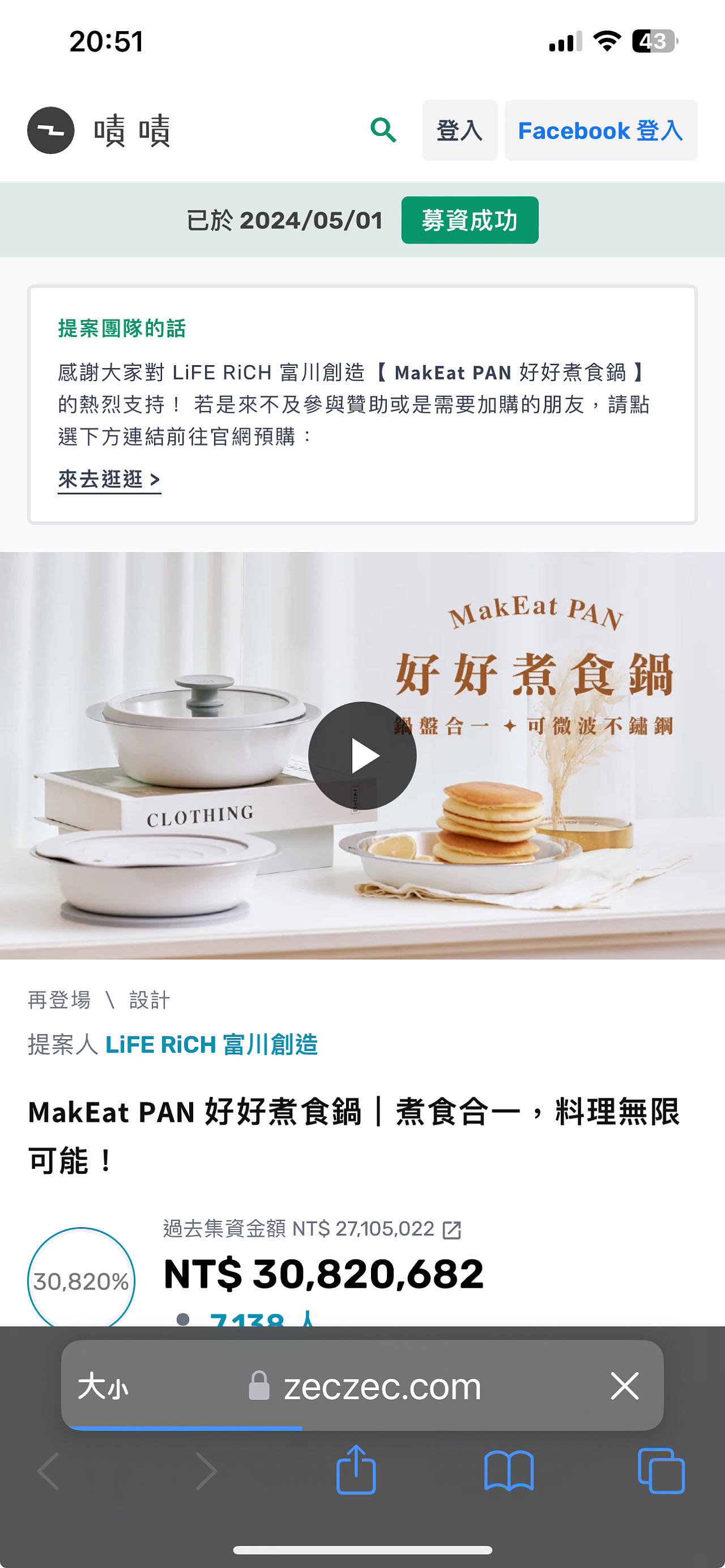Play the MakEat PAN project video
The height and width of the screenshot is (1568, 725).
[x=362, y=755]
